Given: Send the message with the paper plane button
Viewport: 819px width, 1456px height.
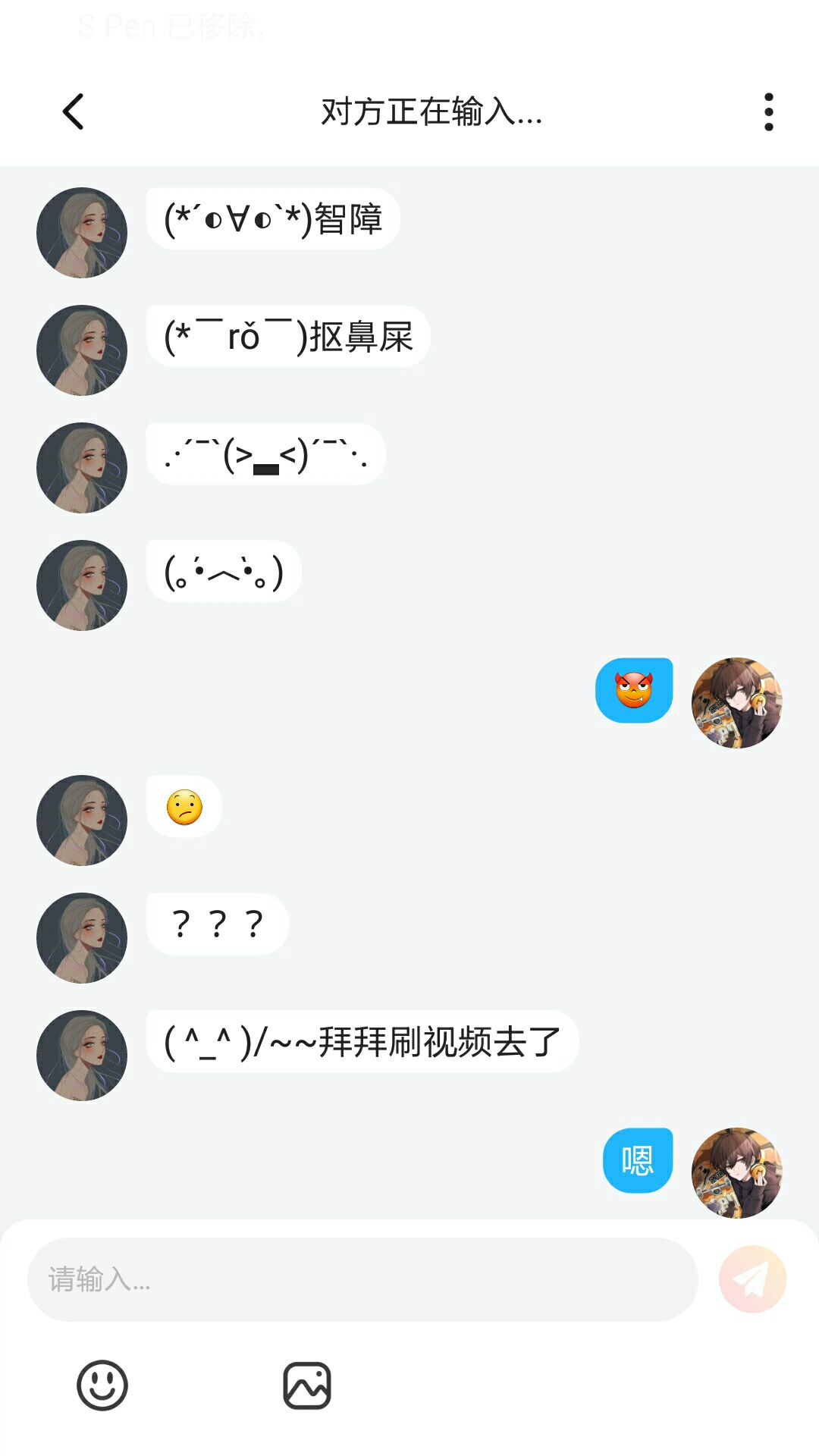Looking at the screenshot, I should pos(752,1279).
